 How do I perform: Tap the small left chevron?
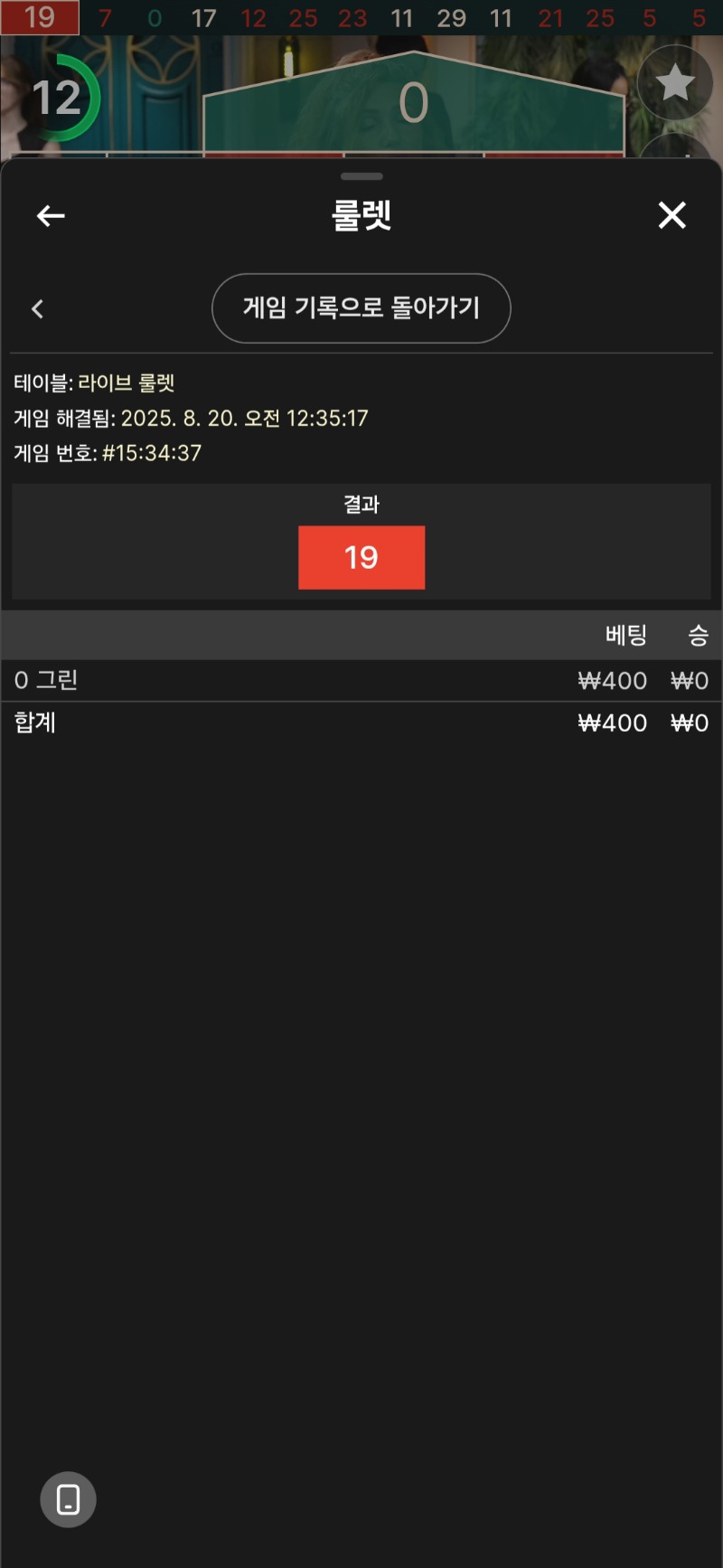37,309
